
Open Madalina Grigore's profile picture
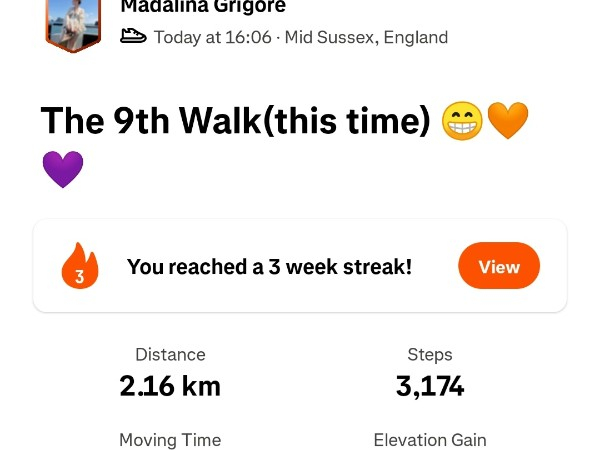[73, 22]
